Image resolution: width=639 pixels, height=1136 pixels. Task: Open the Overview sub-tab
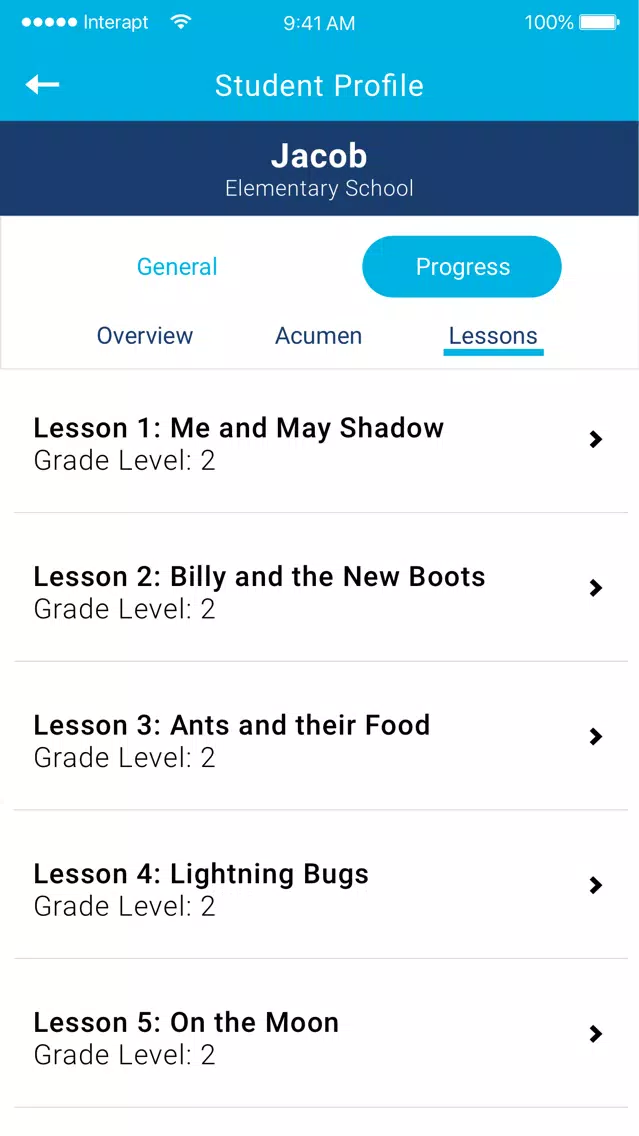click(x=145, y=335)
